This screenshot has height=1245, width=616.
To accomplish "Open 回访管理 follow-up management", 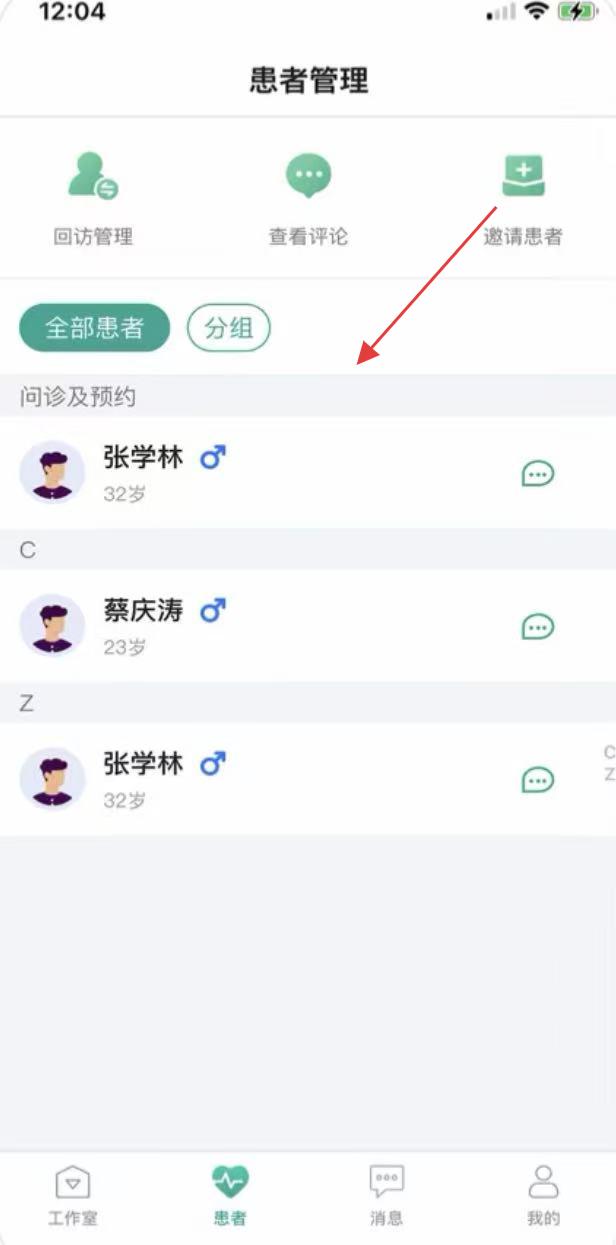I will (x=92, y=198).
